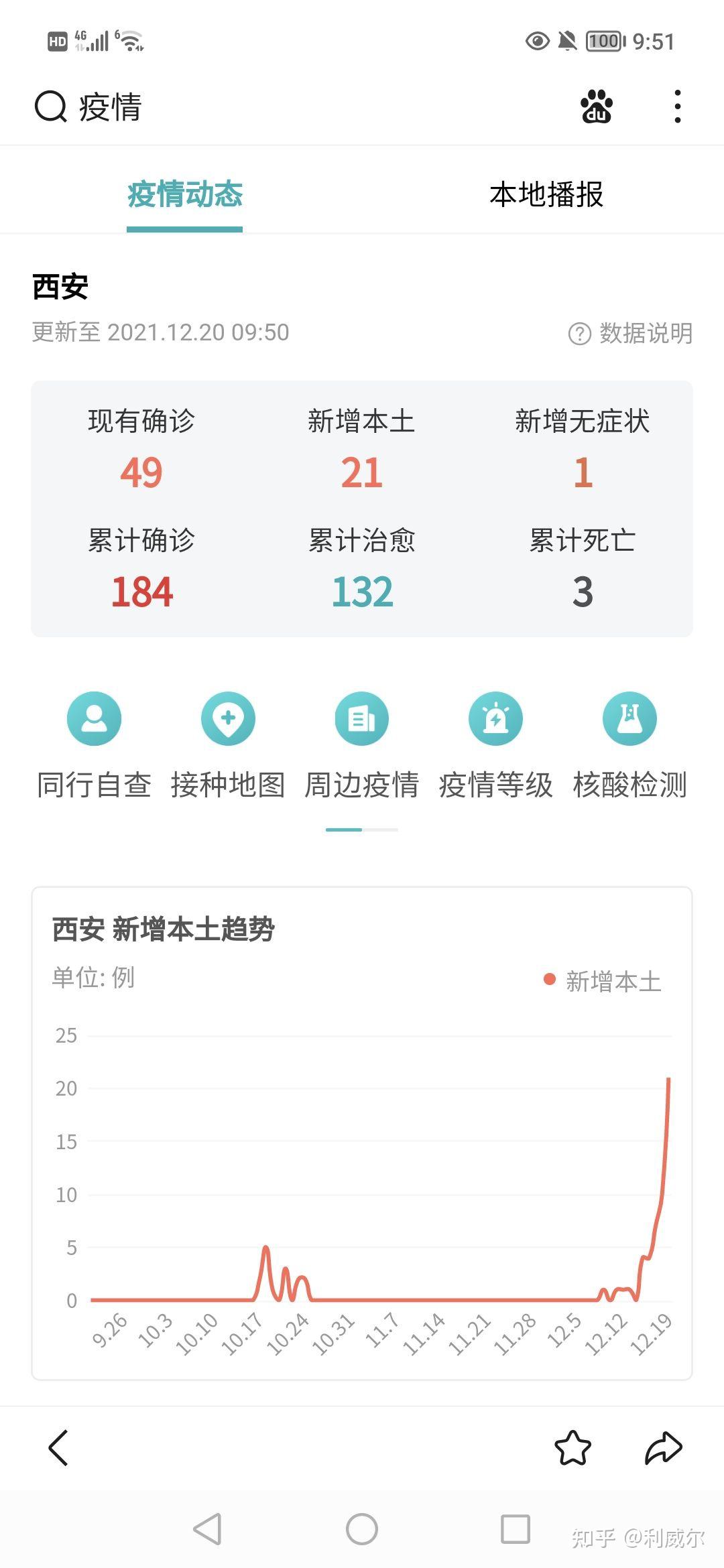Open the system recent apps button
The width and height of the screenshot is (724, 1568).
pos(516,1529)
